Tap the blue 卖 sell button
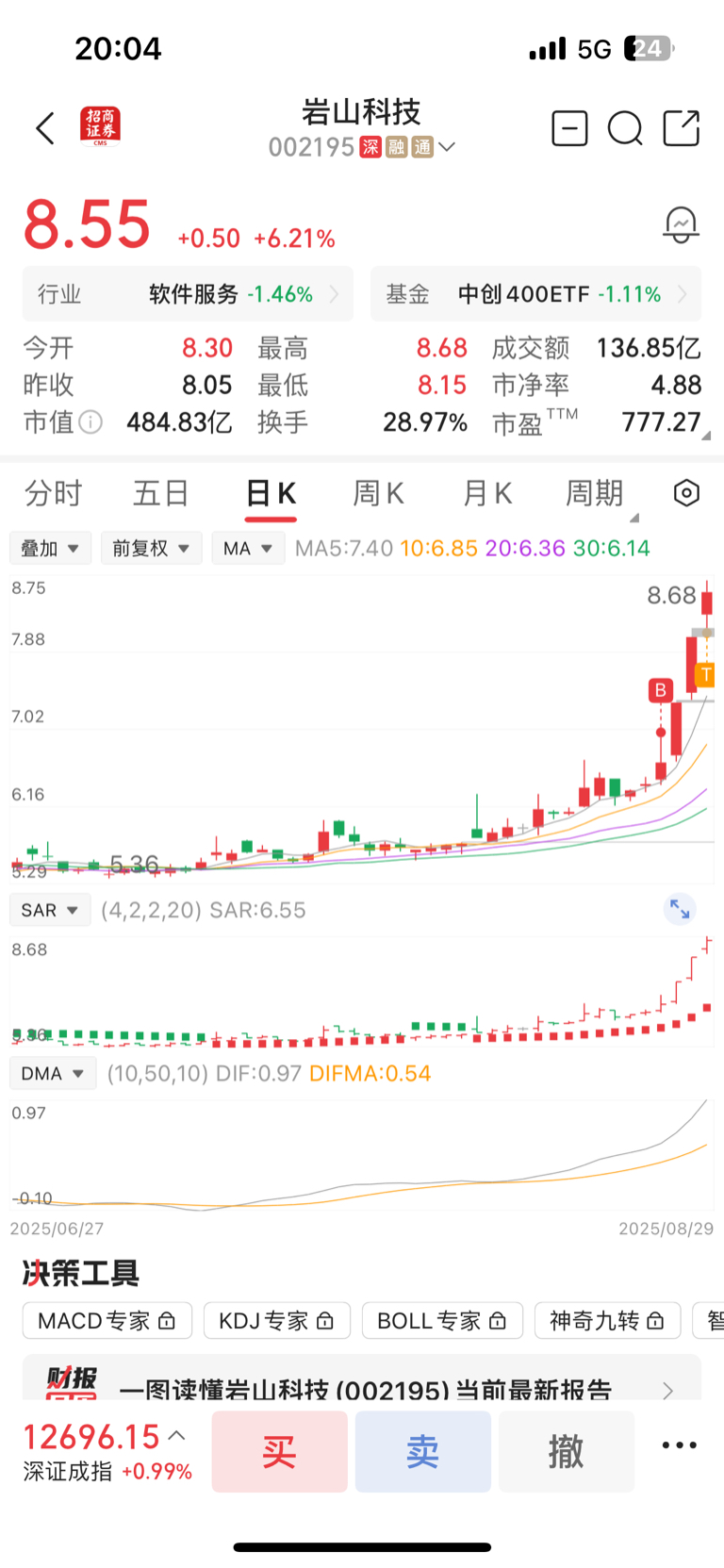 click(x=422, y=1452)
